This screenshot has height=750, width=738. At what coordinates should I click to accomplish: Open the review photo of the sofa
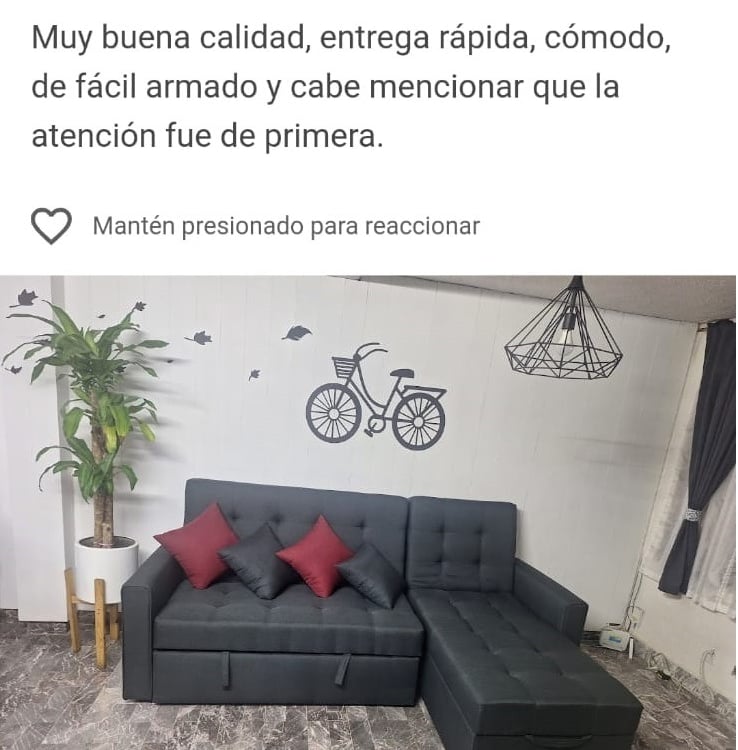pyautogui.click(x=368, y=512)
